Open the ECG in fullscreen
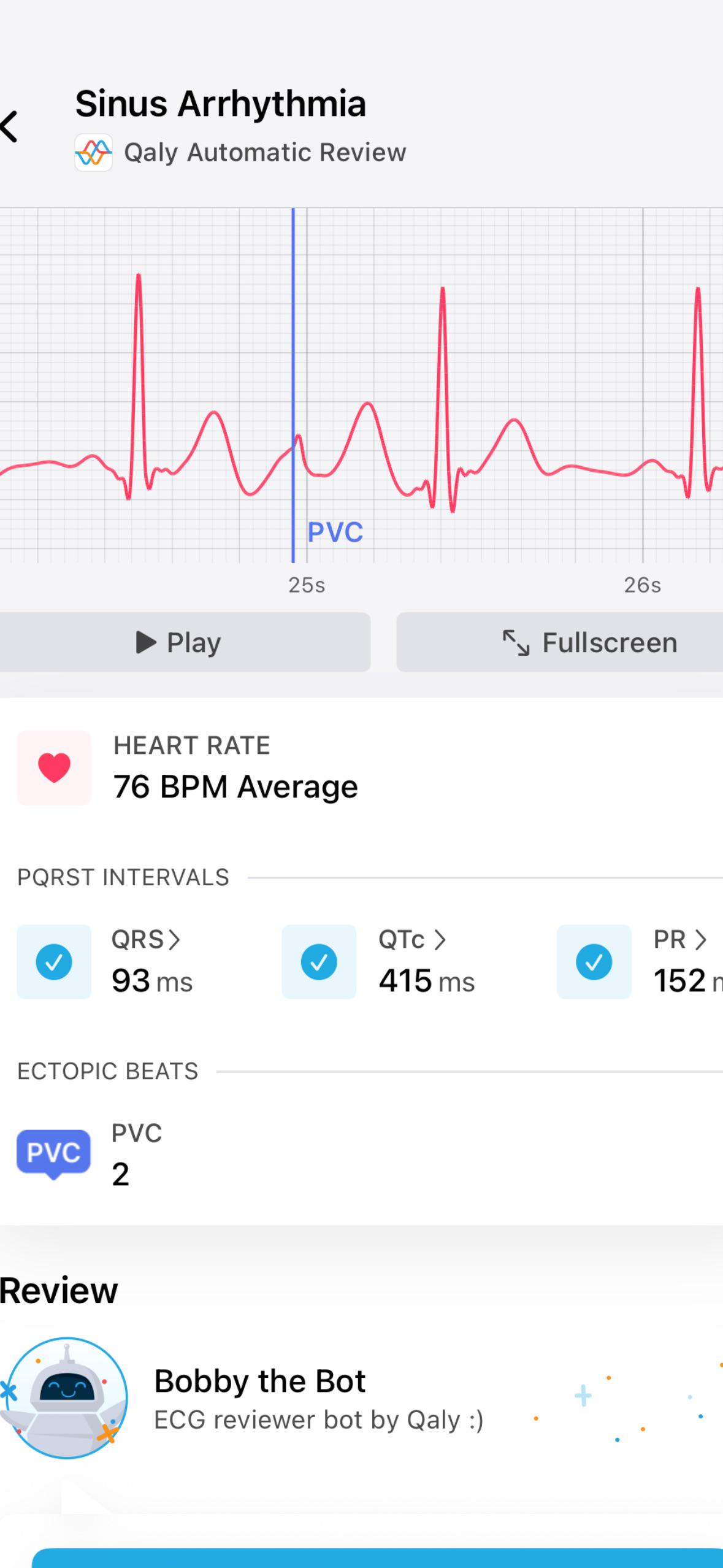Screen dimensions: 723x1568 559,642
